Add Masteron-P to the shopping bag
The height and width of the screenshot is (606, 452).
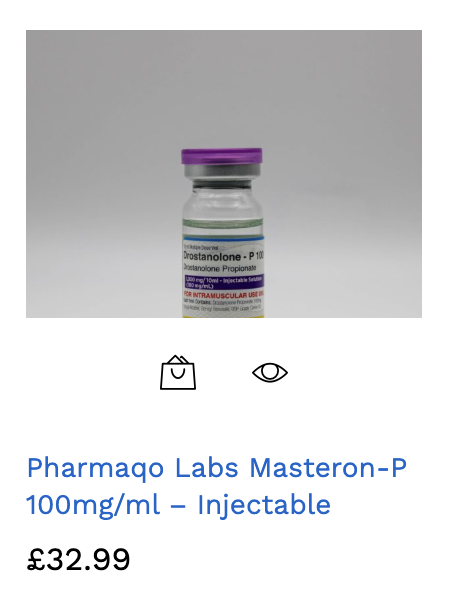point(178,372)
